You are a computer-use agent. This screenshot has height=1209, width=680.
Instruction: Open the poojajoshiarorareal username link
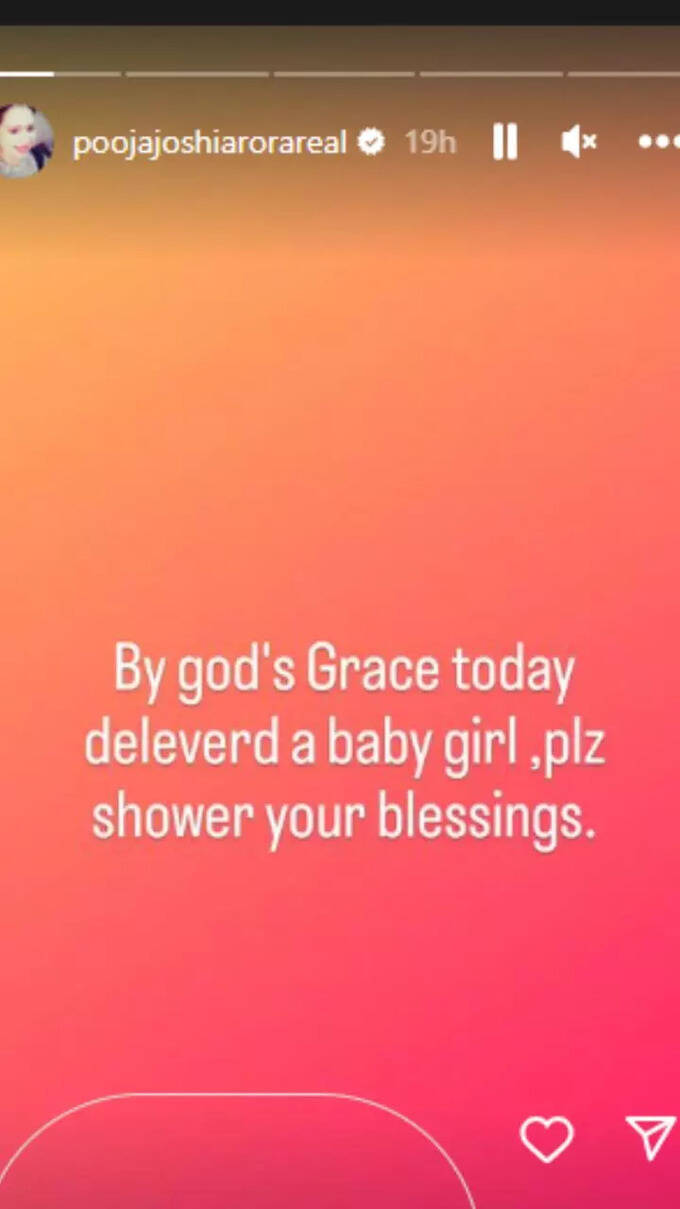[209, 143]
